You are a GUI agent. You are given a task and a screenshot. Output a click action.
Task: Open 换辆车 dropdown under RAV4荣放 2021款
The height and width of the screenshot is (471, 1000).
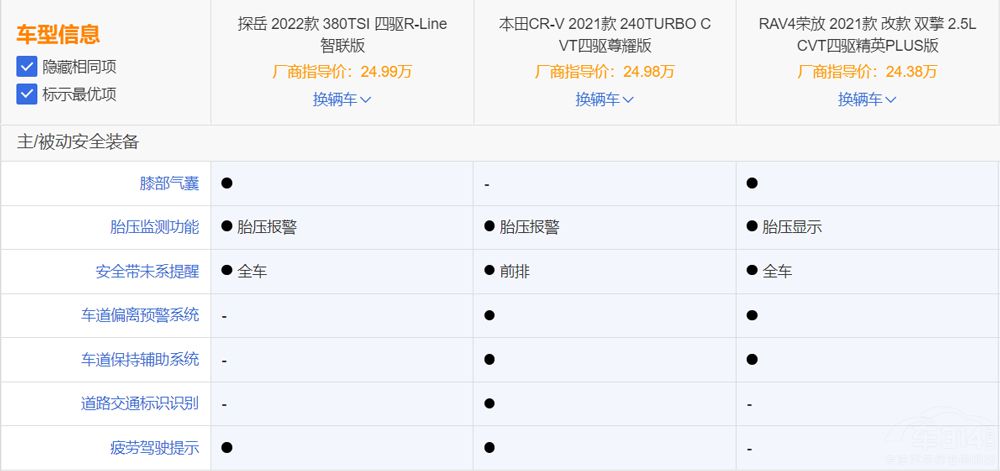pos(867,99)
